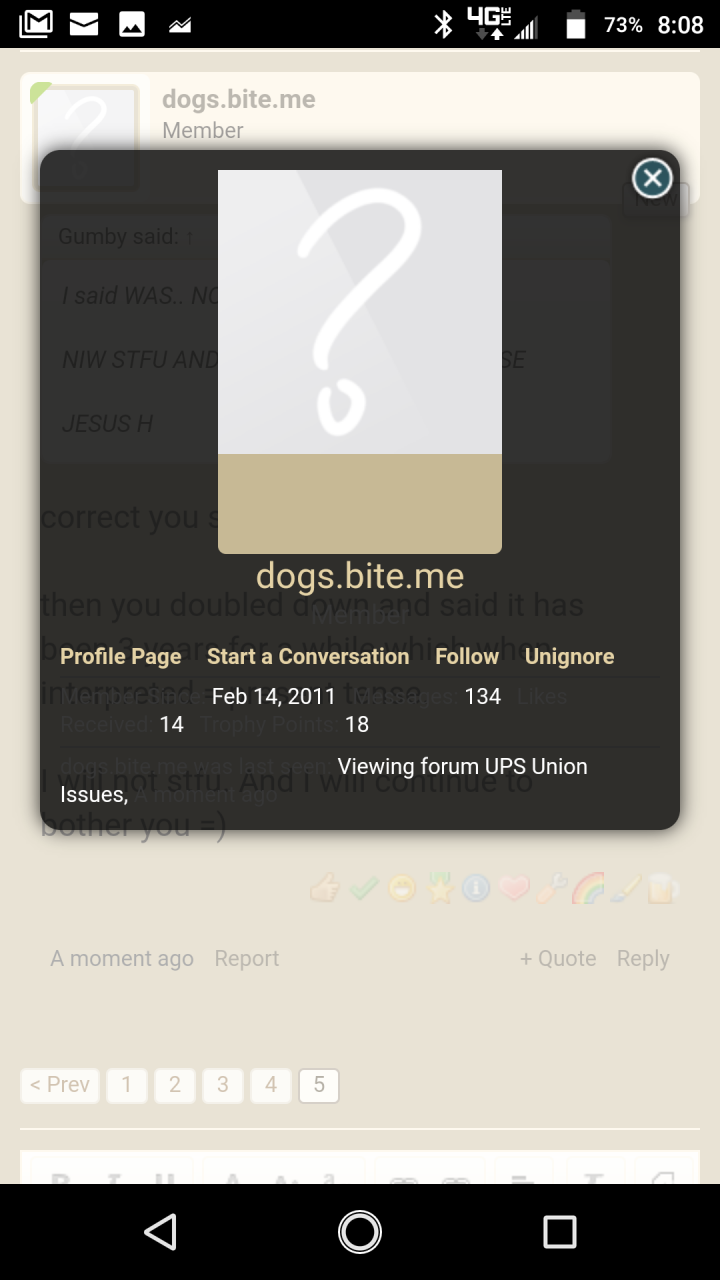The width and height of the screenshot is (720, 1280).
Task: Go back with the system back button
Action: pos(160,1232)
